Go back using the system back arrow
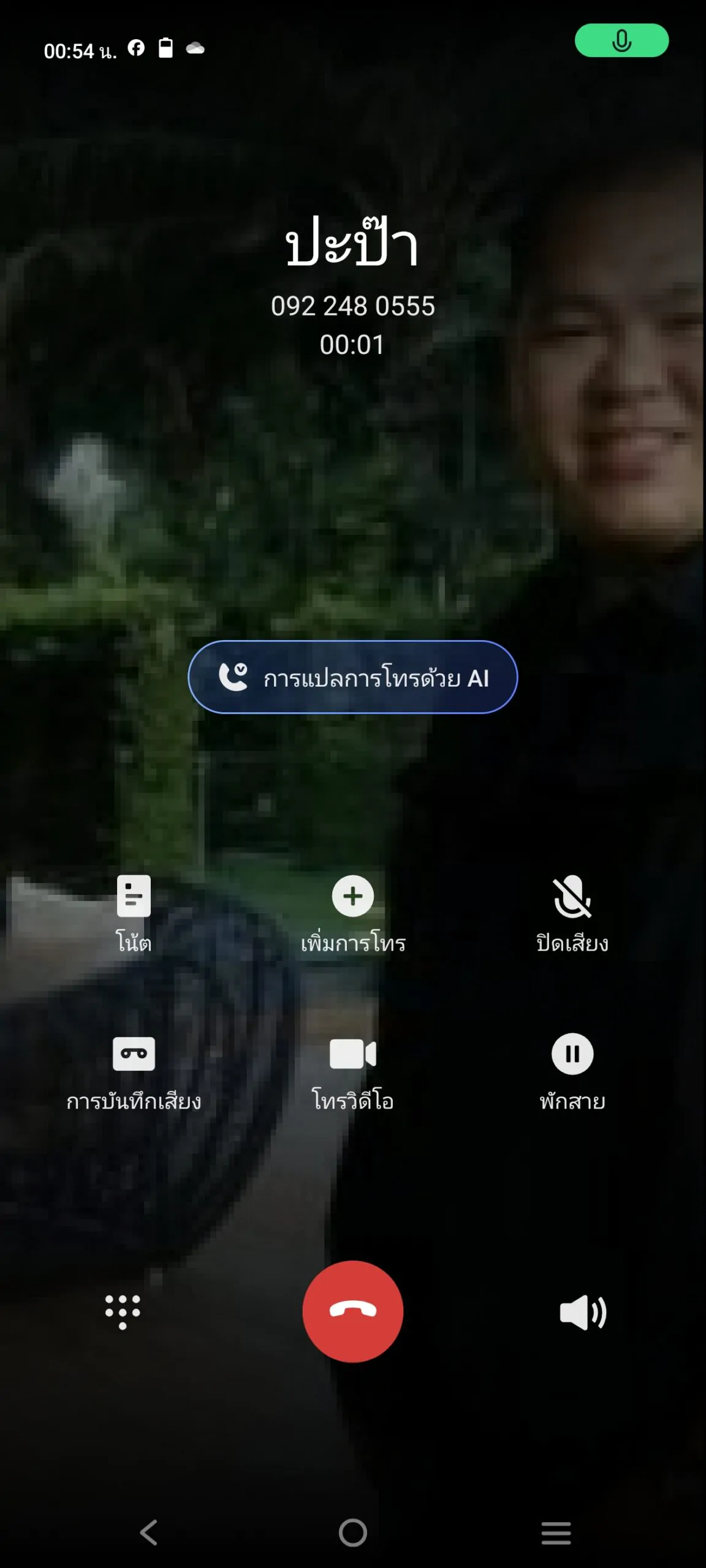Image resolution: width=706 pixels, height=1568 pixels. click(x=149, y=1532)
